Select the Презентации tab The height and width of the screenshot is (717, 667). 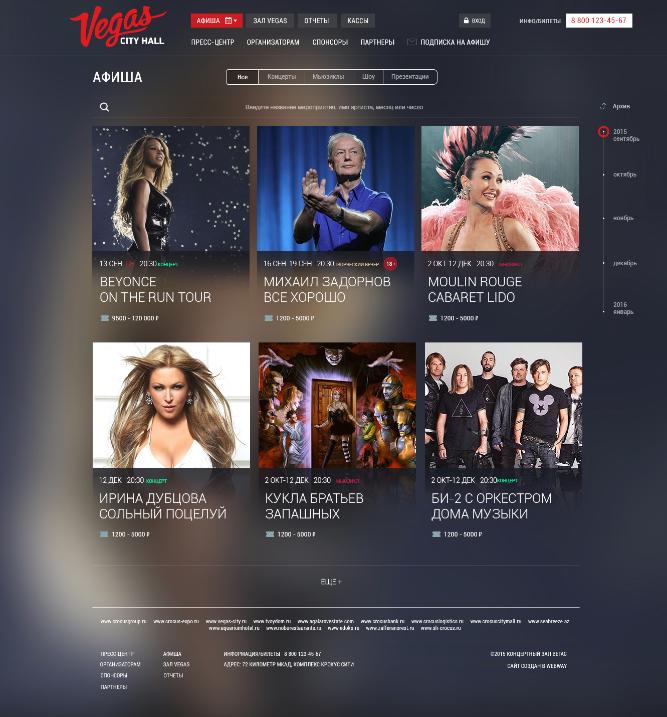(410, 77)
